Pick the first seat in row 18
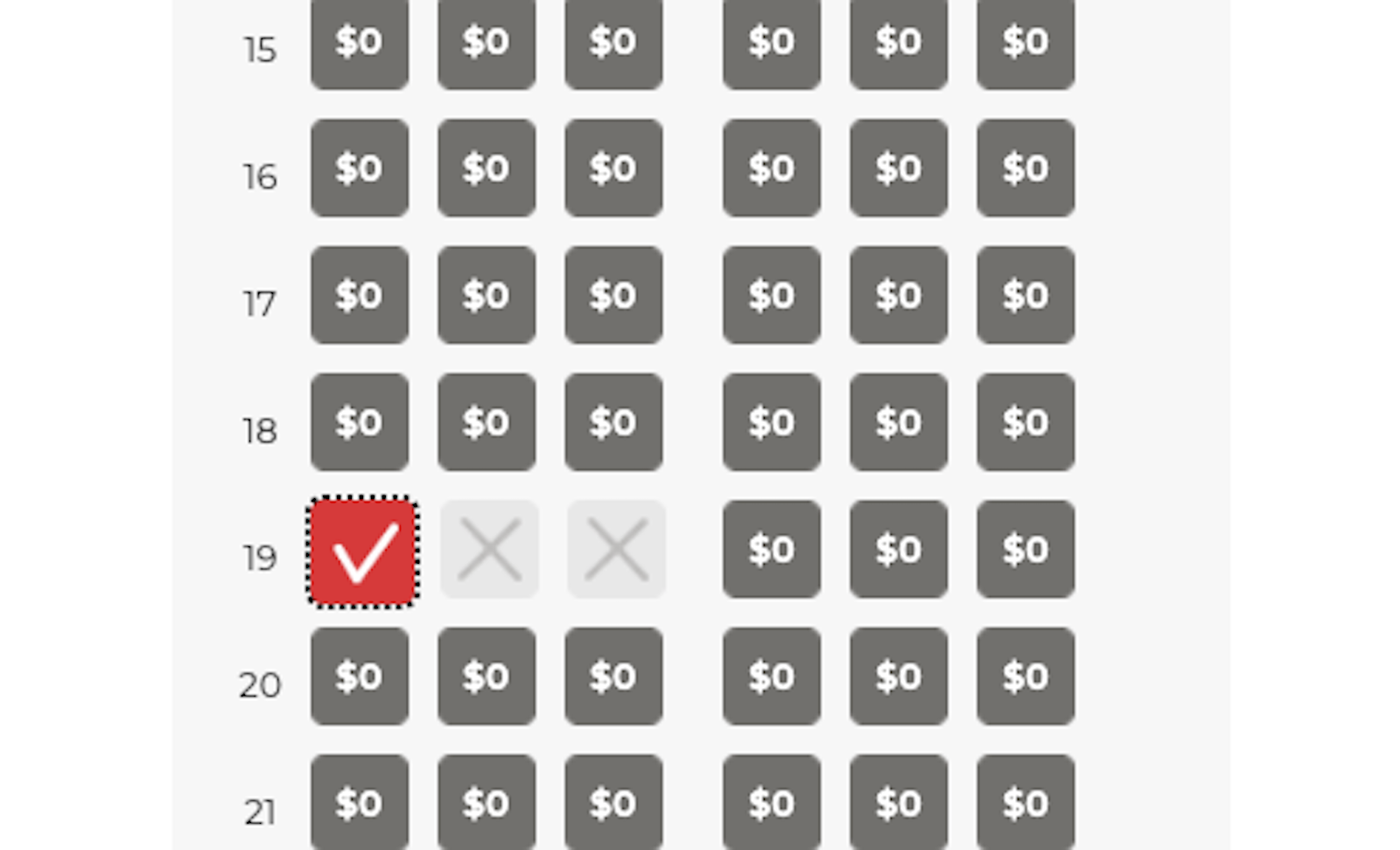The width and height of the screenshot is (1400, 850). pyautogui.click(x=360, y=422)
